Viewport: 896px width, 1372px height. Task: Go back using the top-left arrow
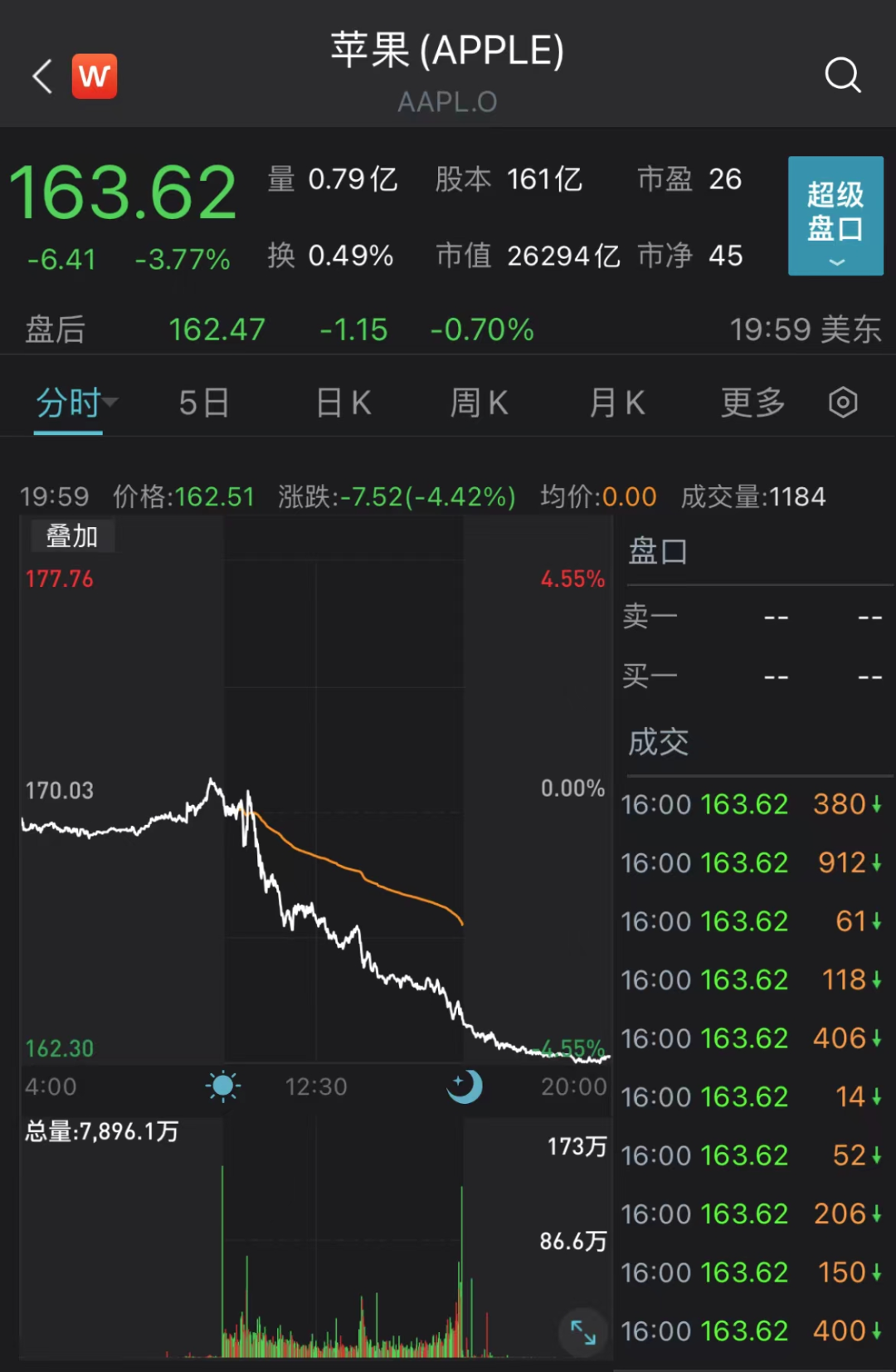(43, 76)
